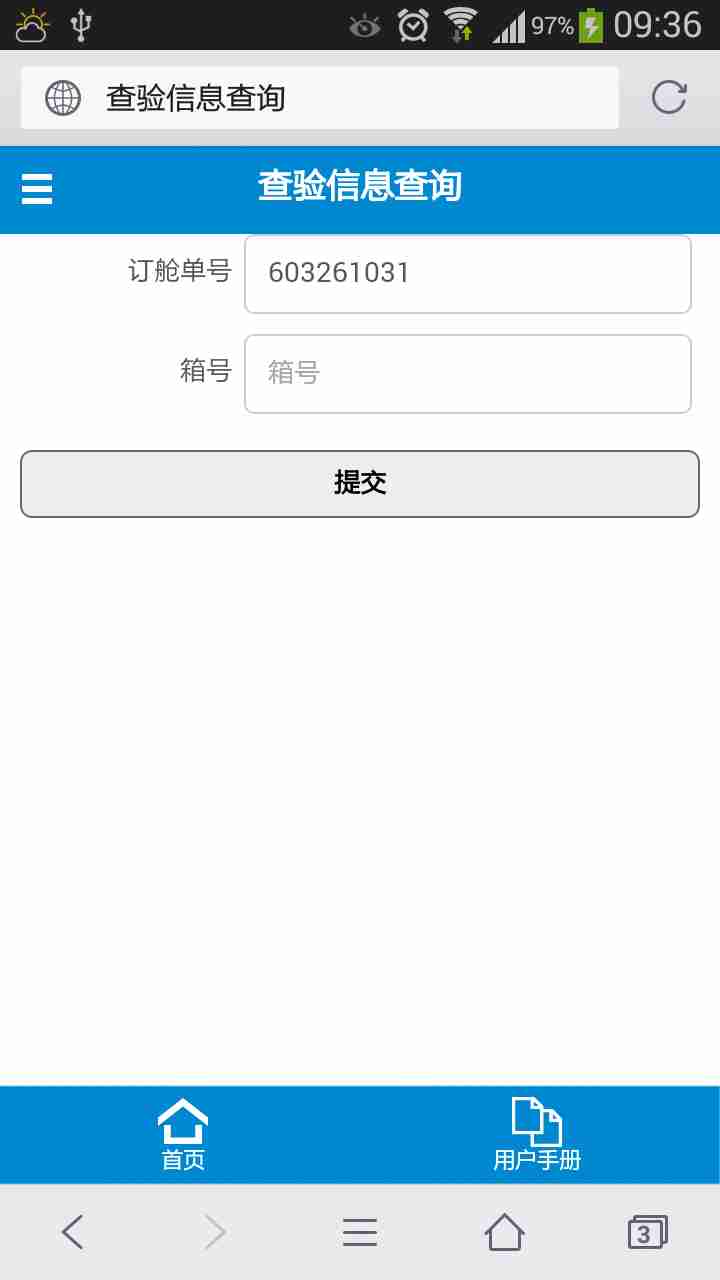Tap the 订舱单号 input field
The height and width of the screenshot is (1280, 720).
(x=467, y=274)
